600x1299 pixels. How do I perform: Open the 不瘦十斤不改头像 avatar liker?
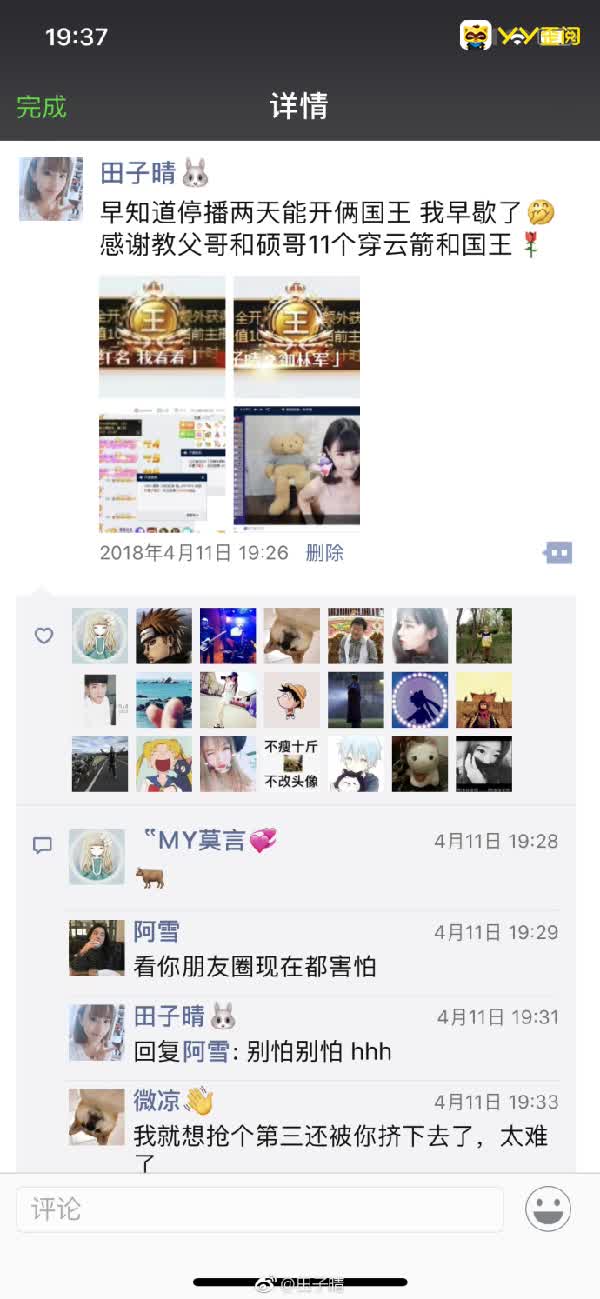(292, 764)
